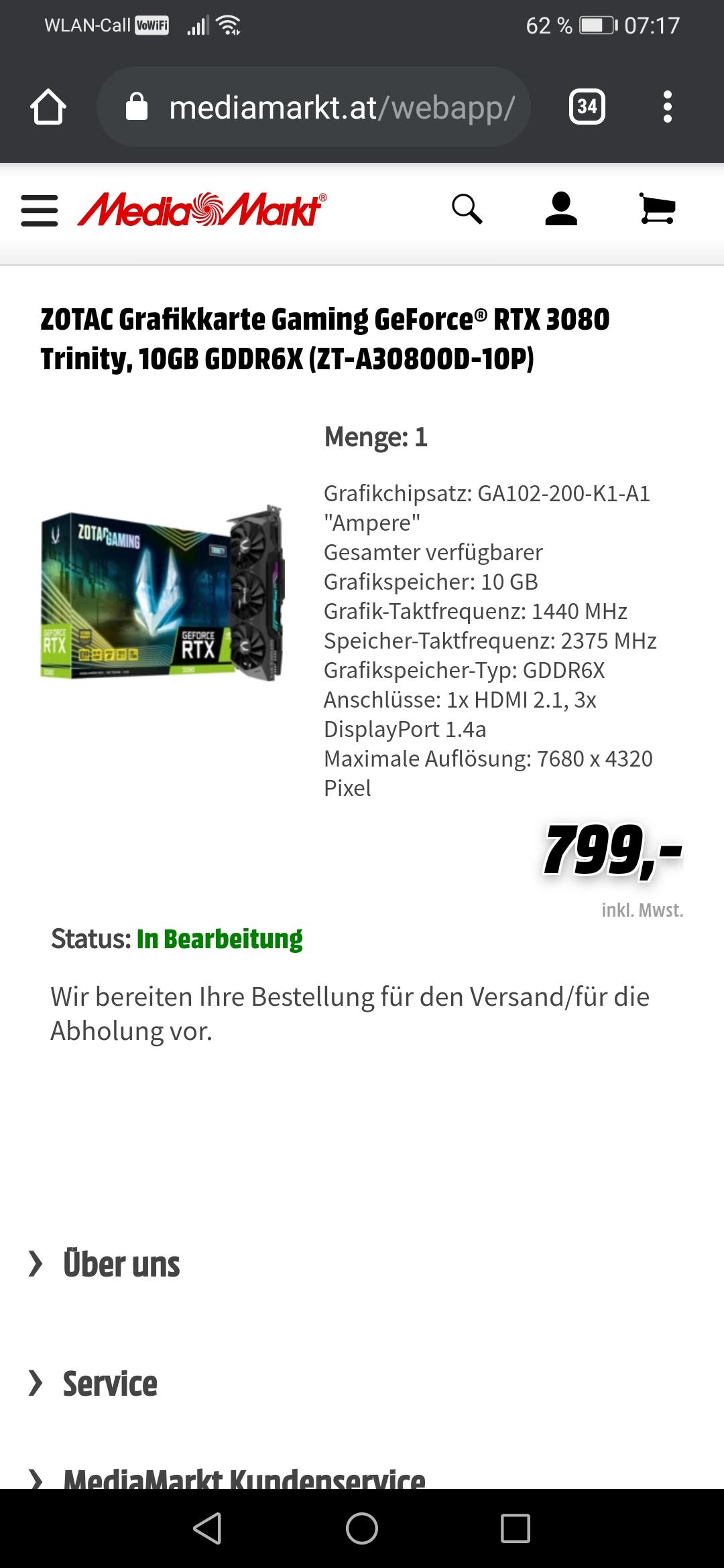Open the browser overflow menu
Screen dimensions: 724x1568
[667, 107]
